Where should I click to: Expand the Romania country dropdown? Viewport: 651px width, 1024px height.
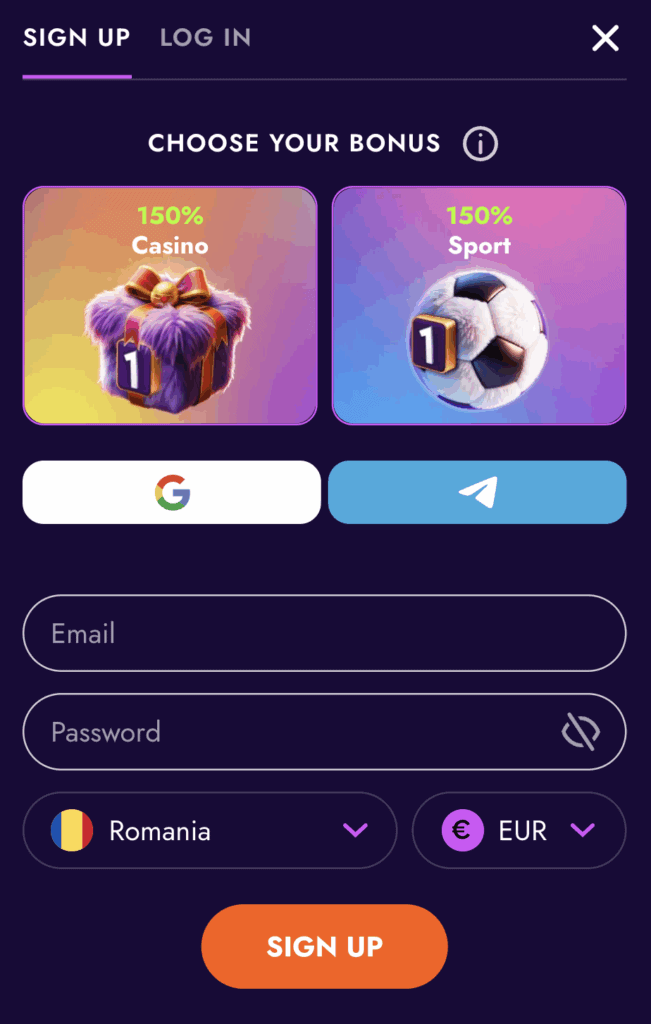210,830
